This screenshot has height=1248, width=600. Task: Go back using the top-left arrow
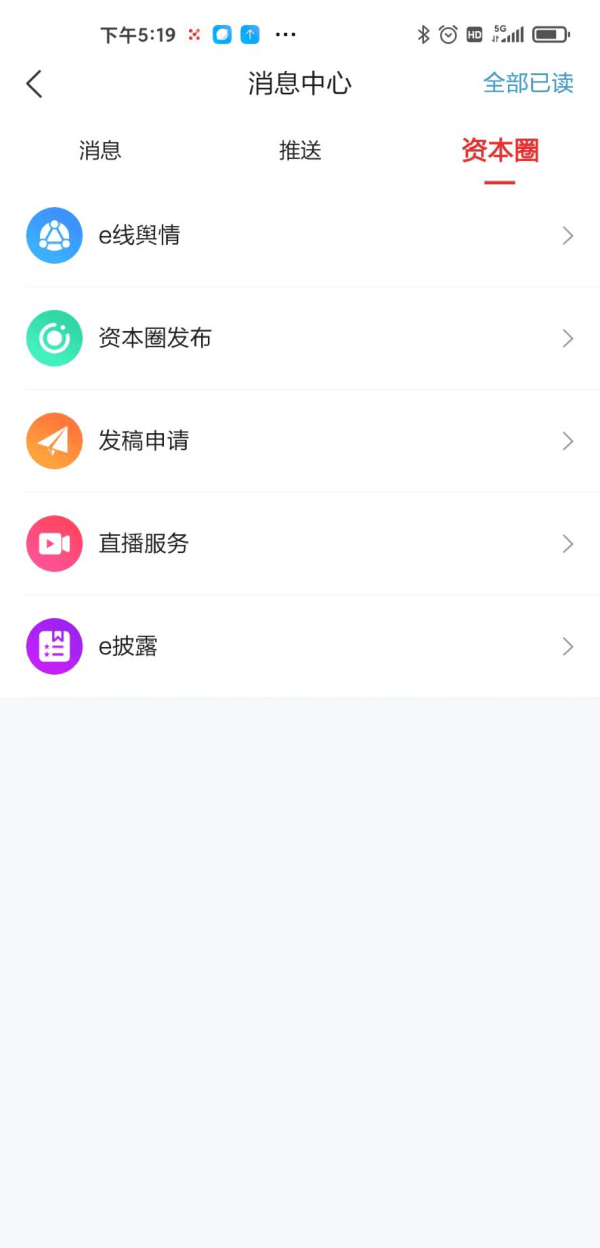[34, 83]
